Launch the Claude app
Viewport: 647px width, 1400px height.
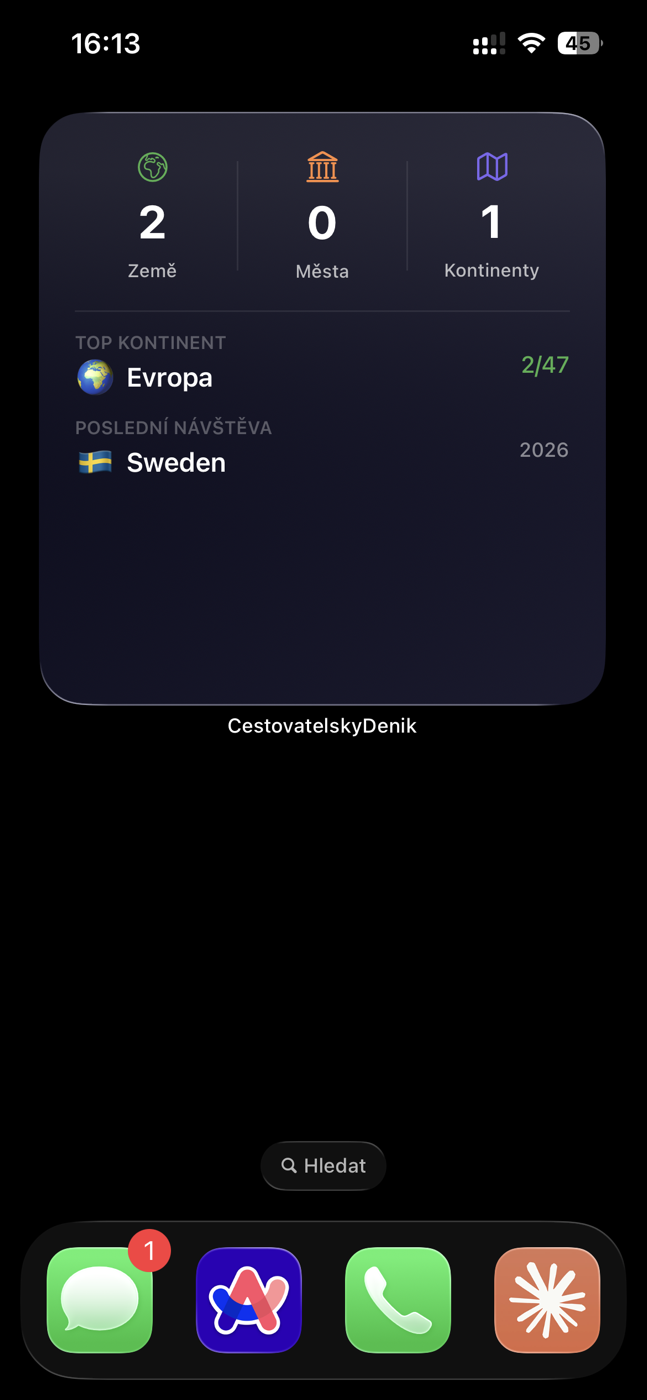pos(547,1300)
